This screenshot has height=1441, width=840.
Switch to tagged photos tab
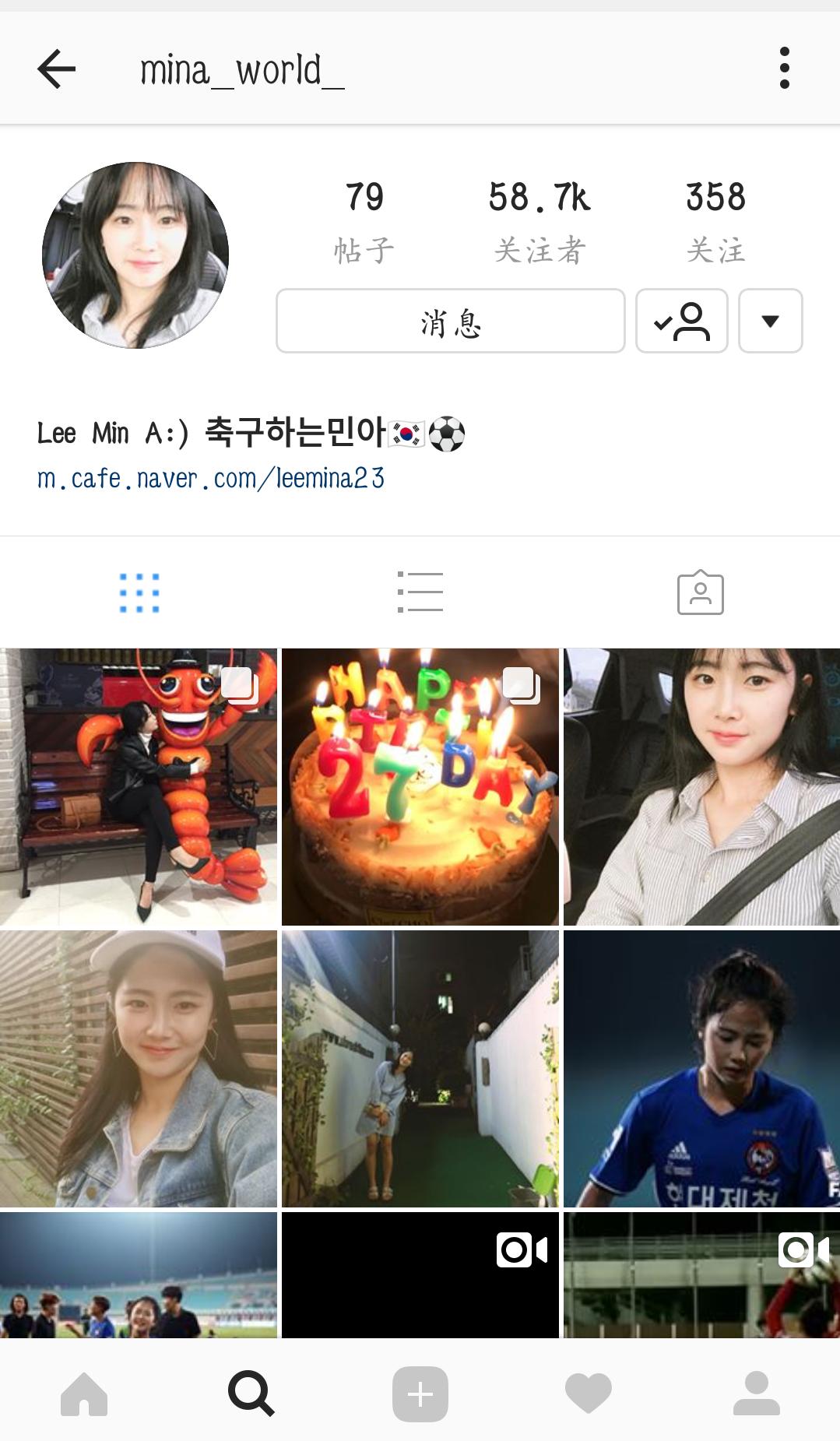pyautogui.click(x=700, y=592)
